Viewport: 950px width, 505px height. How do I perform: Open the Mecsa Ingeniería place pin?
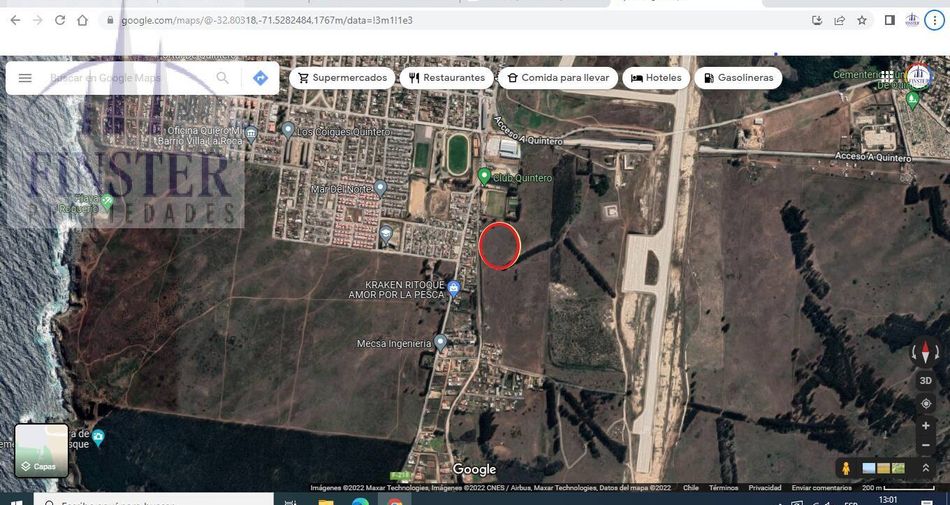[x=441, y=342]
